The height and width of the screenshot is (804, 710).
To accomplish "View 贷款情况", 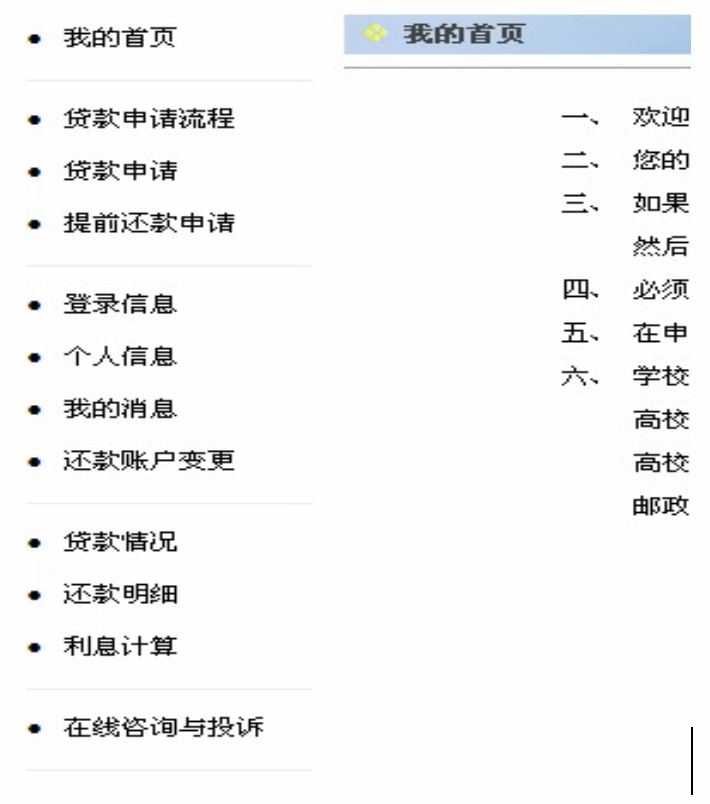I will pos(120,542).
